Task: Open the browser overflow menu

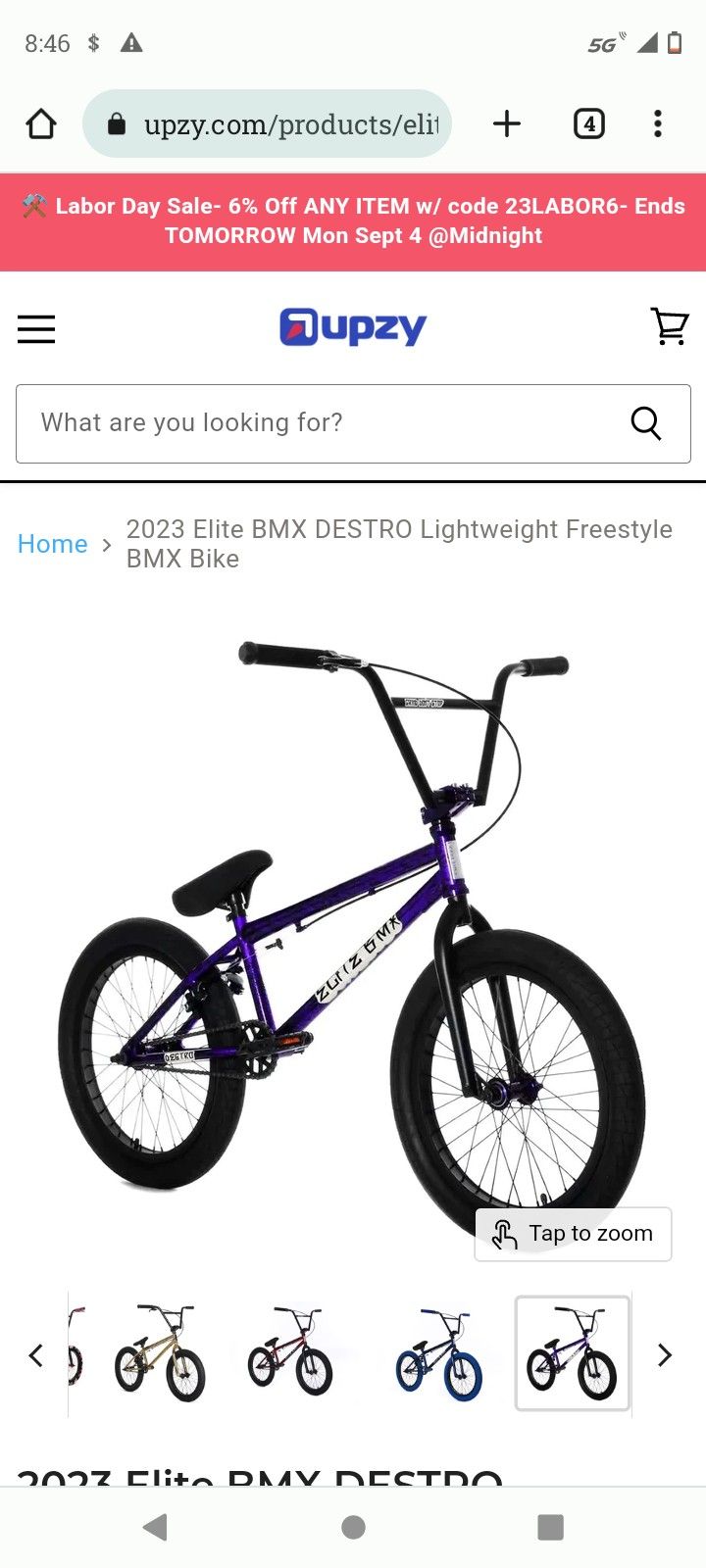Action: [x=658, y=123]
